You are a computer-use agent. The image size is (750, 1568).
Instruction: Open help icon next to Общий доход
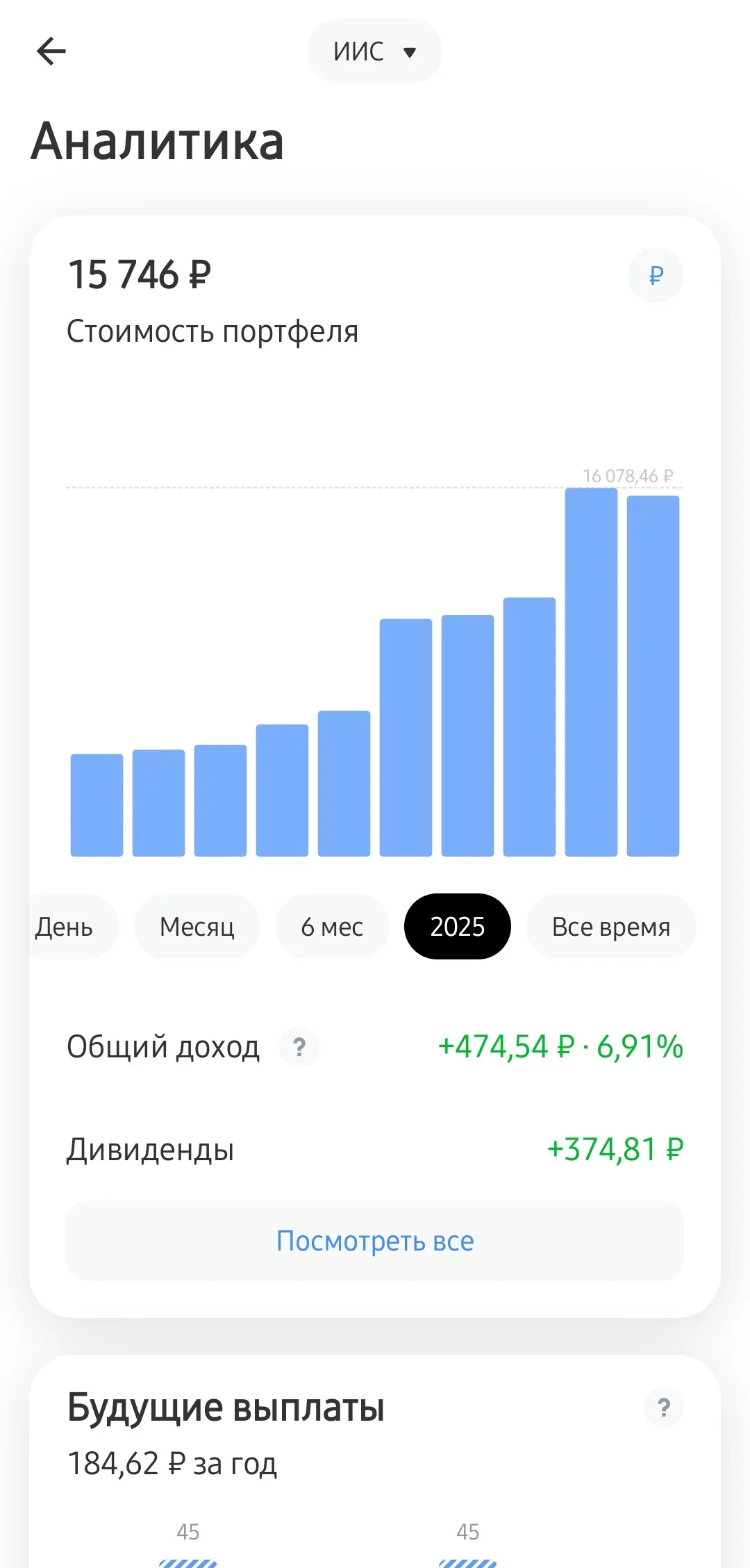299,1047
